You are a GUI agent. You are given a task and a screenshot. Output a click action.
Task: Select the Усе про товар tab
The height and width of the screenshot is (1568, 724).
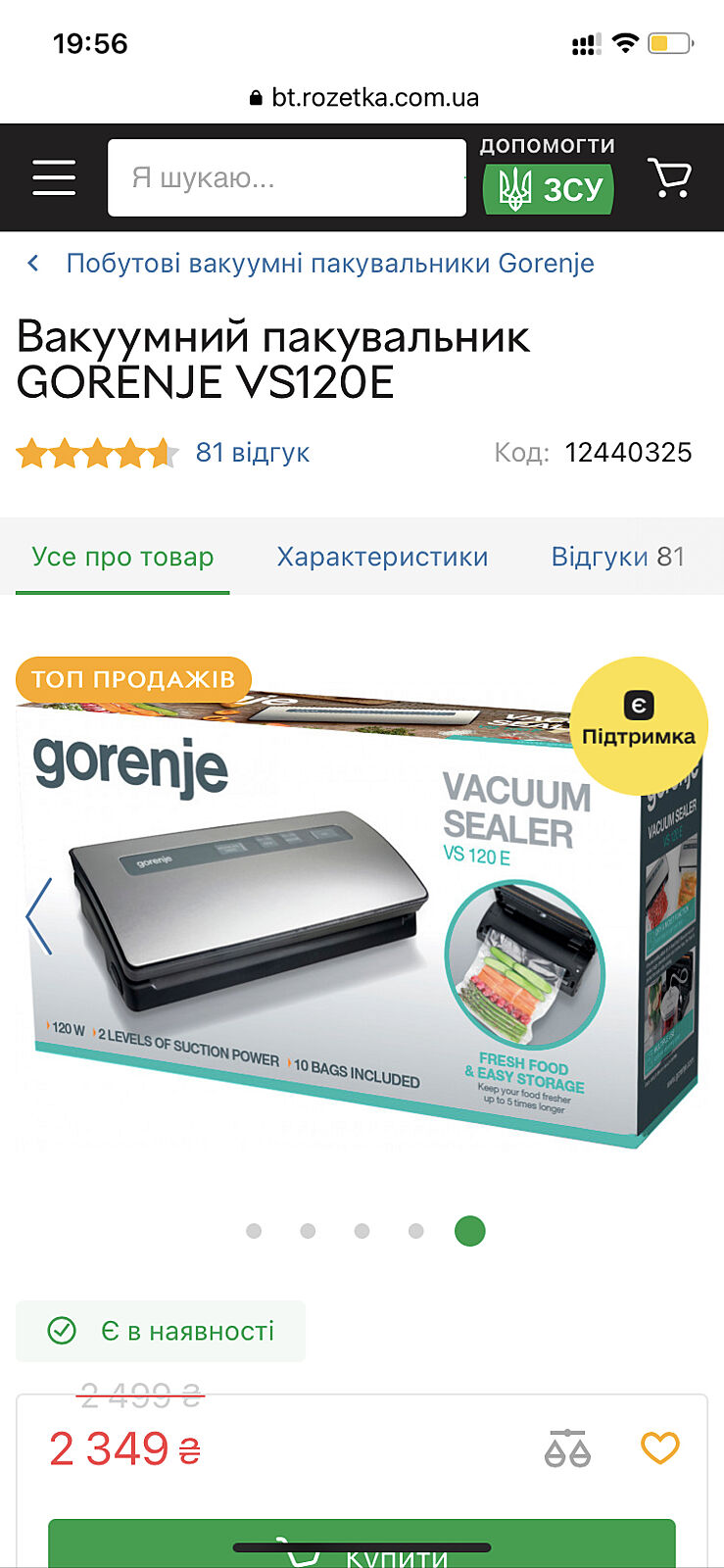point(122,557)
